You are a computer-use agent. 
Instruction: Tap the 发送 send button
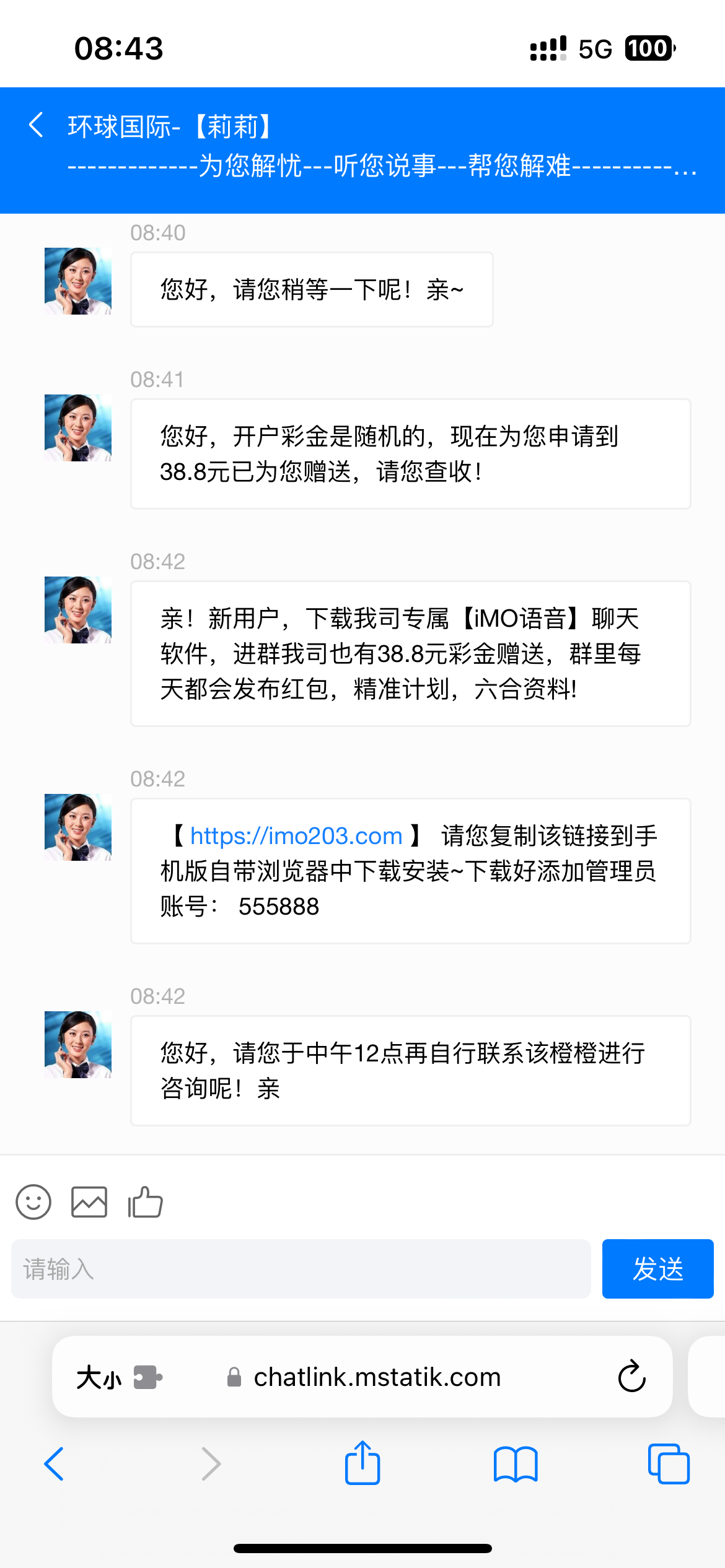tap(657, 1269)
